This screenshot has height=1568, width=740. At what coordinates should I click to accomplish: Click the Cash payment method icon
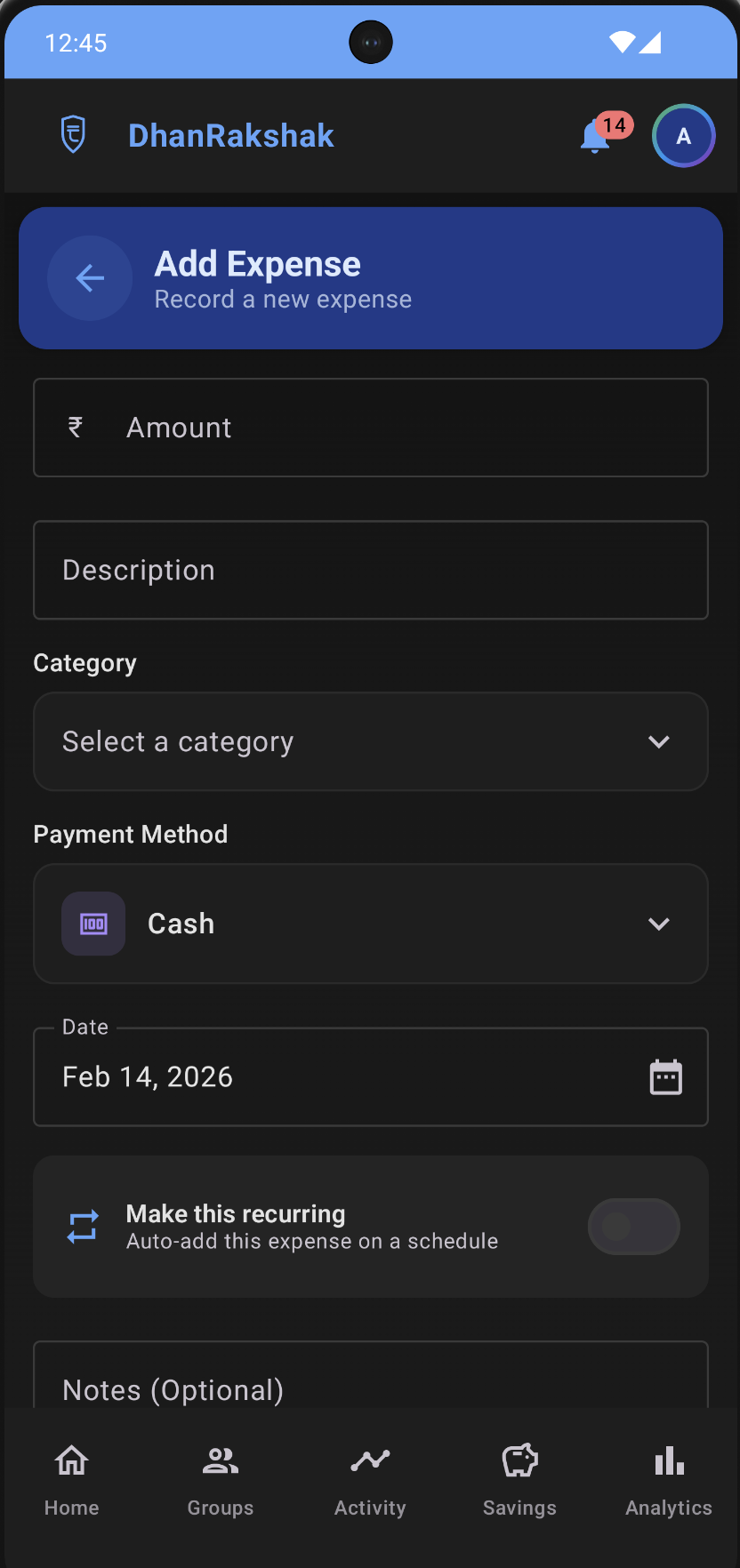93,924
